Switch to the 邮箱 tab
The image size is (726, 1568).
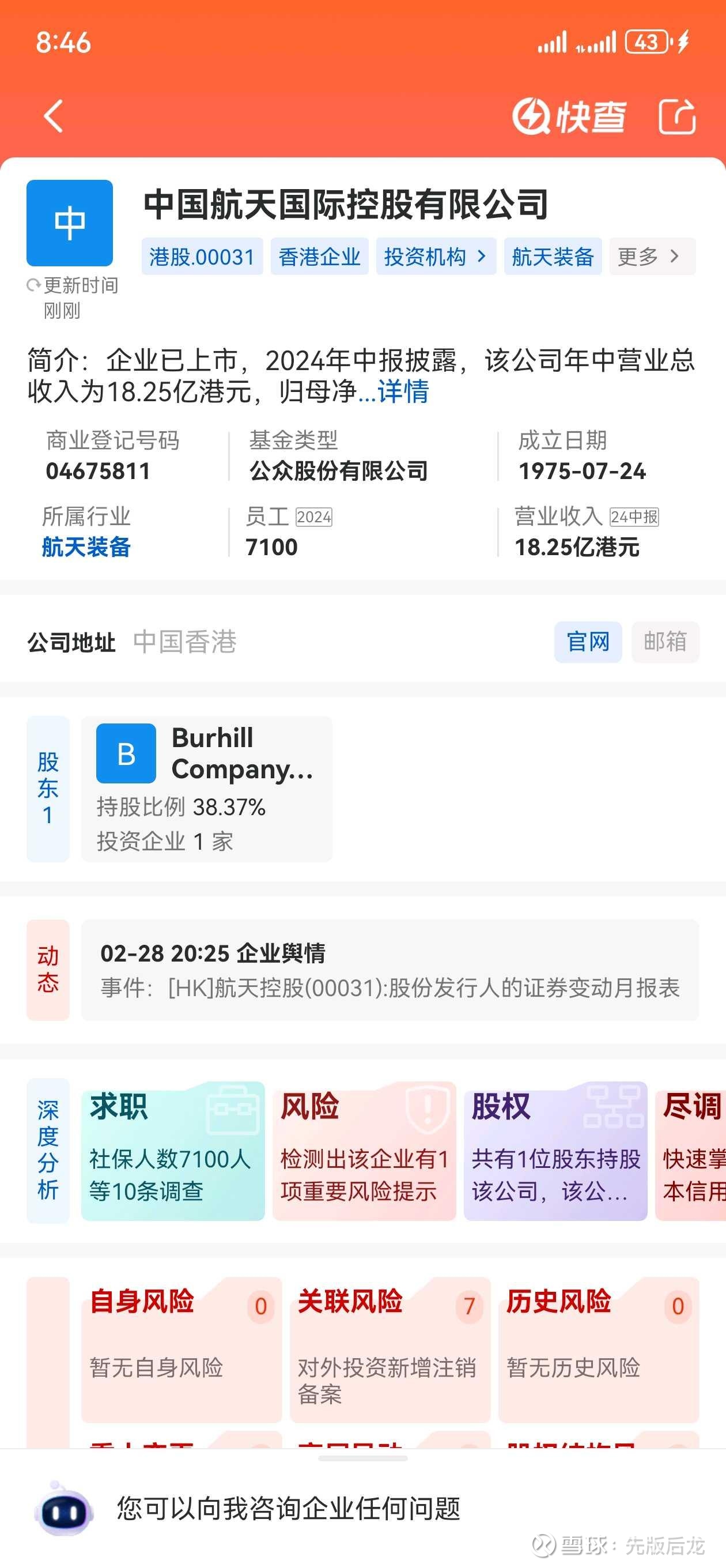click(x=665, y=642)
